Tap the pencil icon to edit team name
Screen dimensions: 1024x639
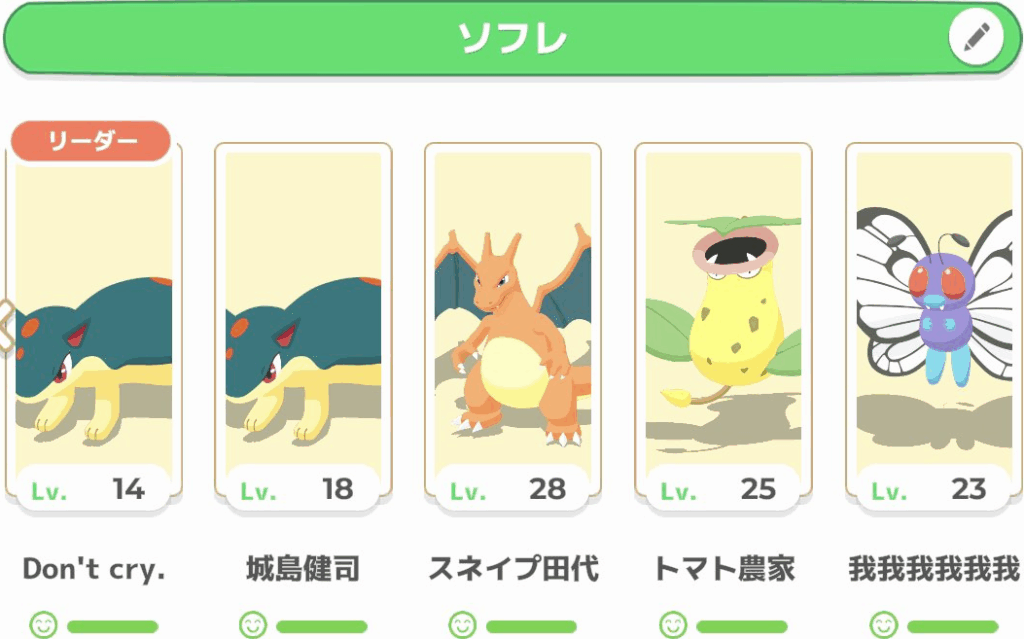pos(975,39)
